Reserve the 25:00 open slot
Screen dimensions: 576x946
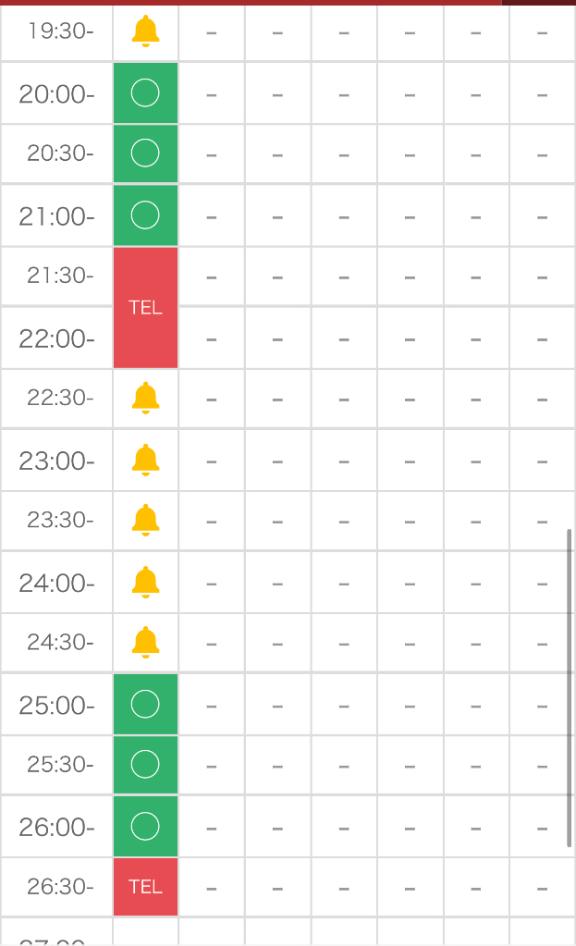(145, 704)
